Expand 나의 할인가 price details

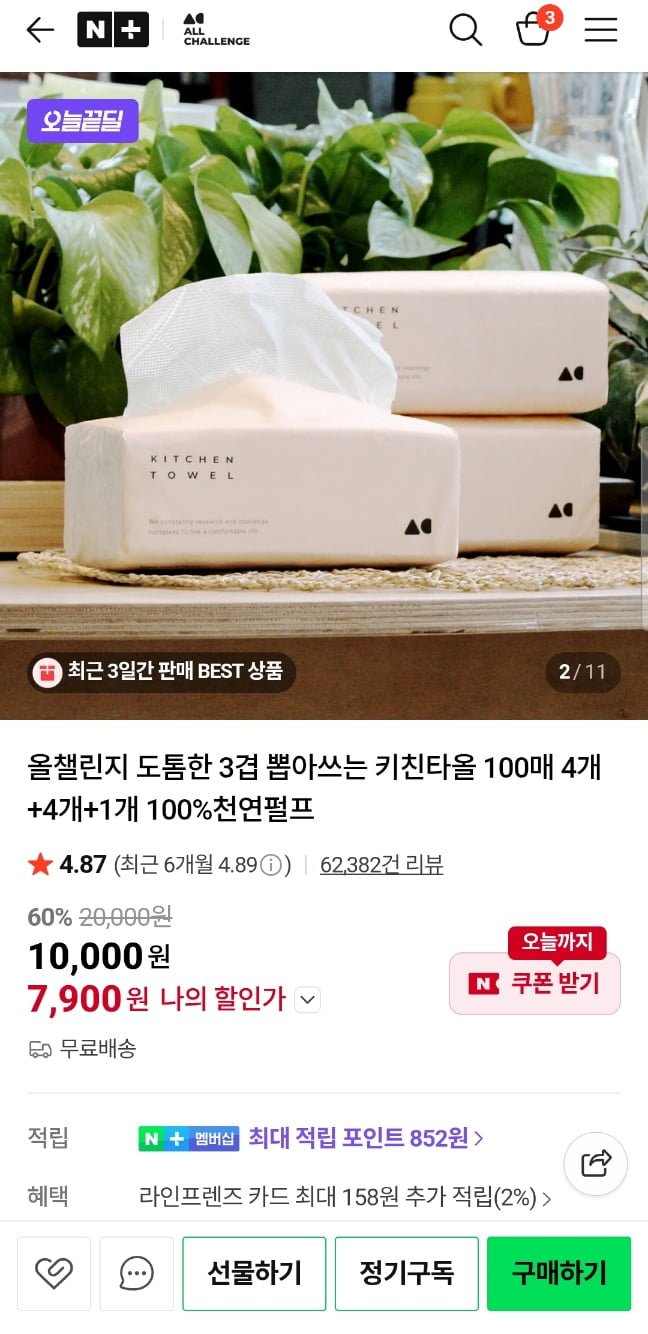[x=308, y=999]
